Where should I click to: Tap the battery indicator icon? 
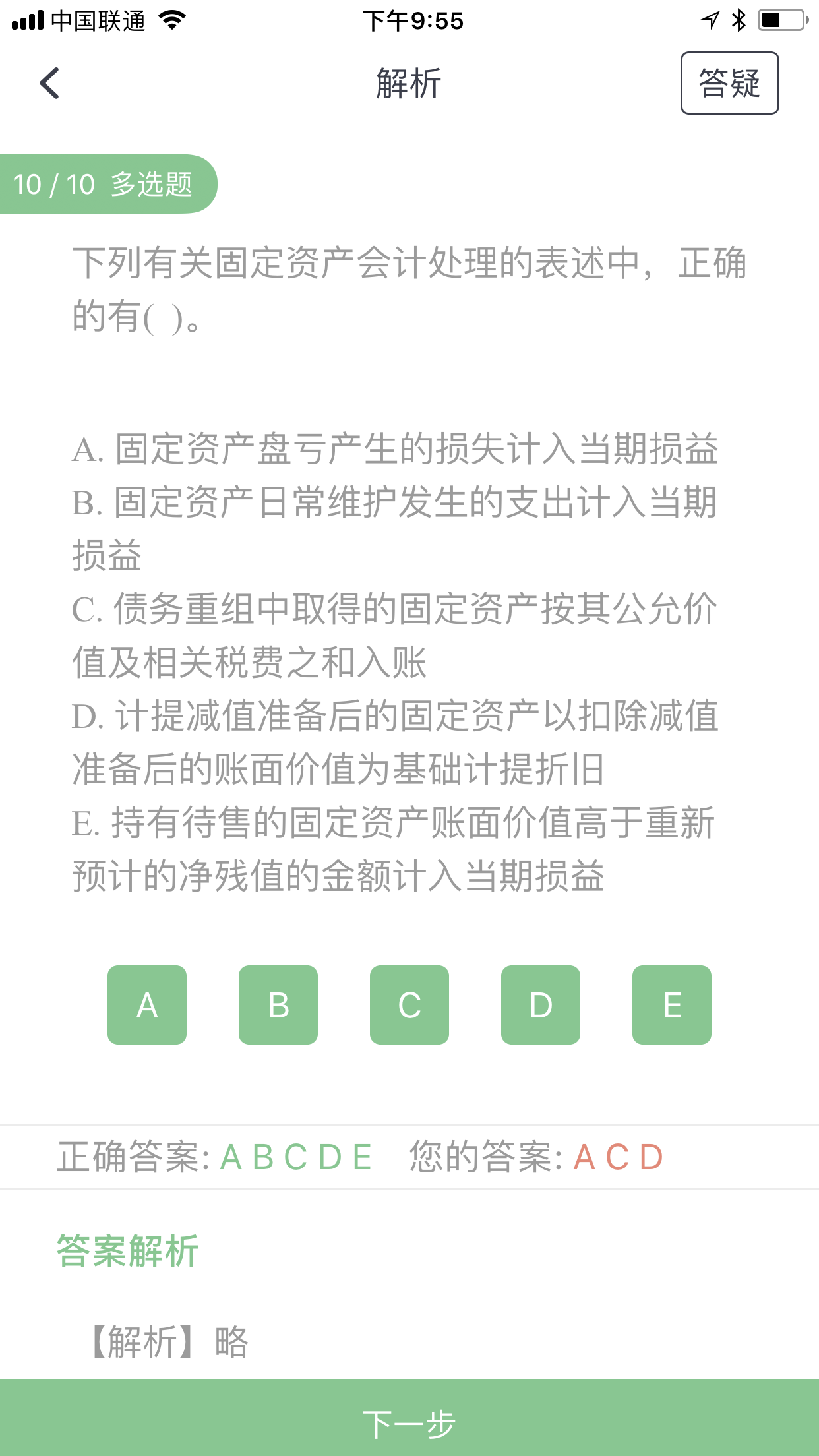780,20
